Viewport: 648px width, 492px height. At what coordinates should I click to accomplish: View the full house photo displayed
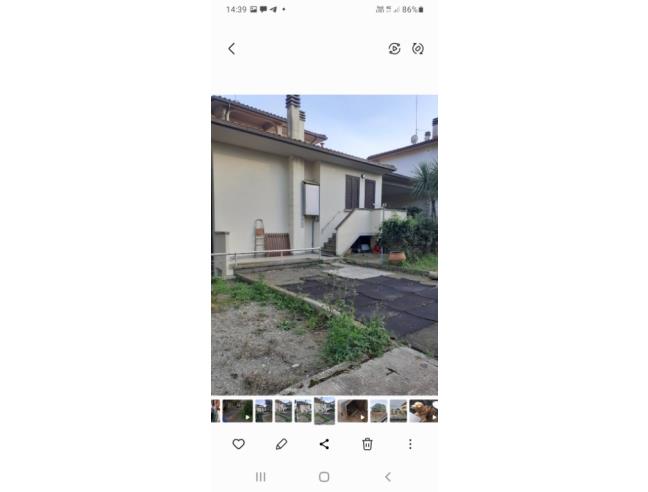[x=324, y=245]
